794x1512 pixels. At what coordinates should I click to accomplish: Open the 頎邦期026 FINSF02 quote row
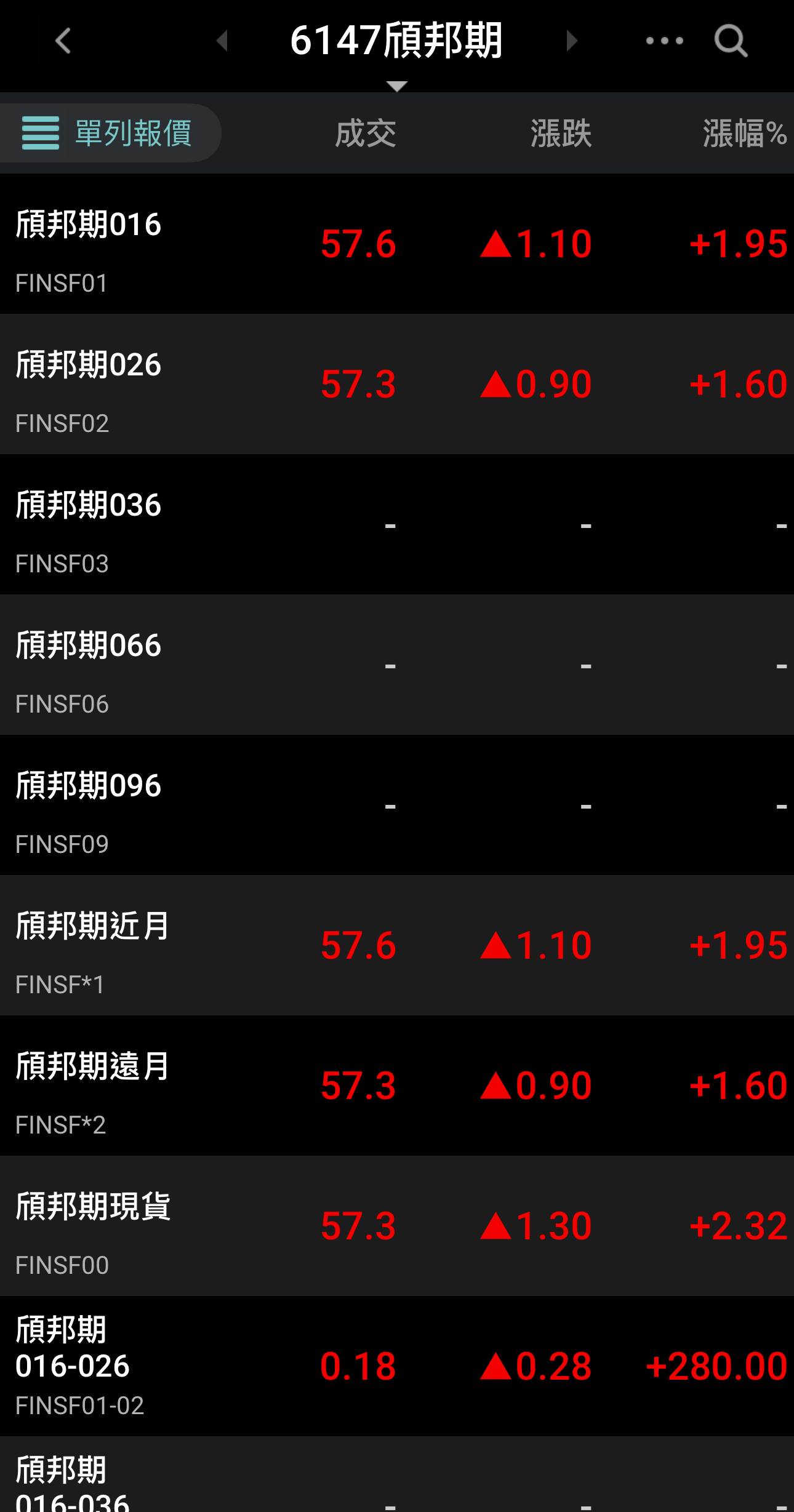(x=397, y=384)
